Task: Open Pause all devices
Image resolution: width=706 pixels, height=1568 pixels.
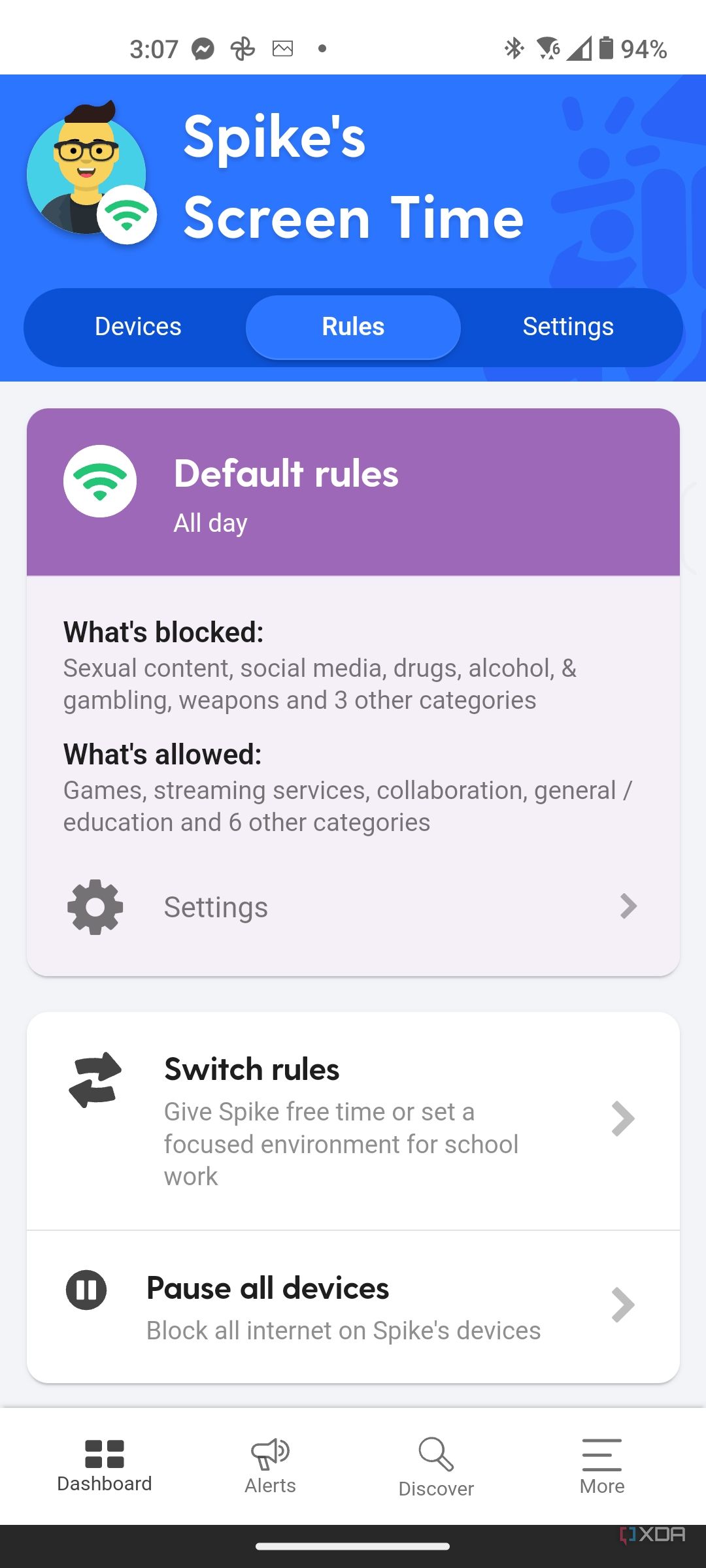Action: point(353,1306)
